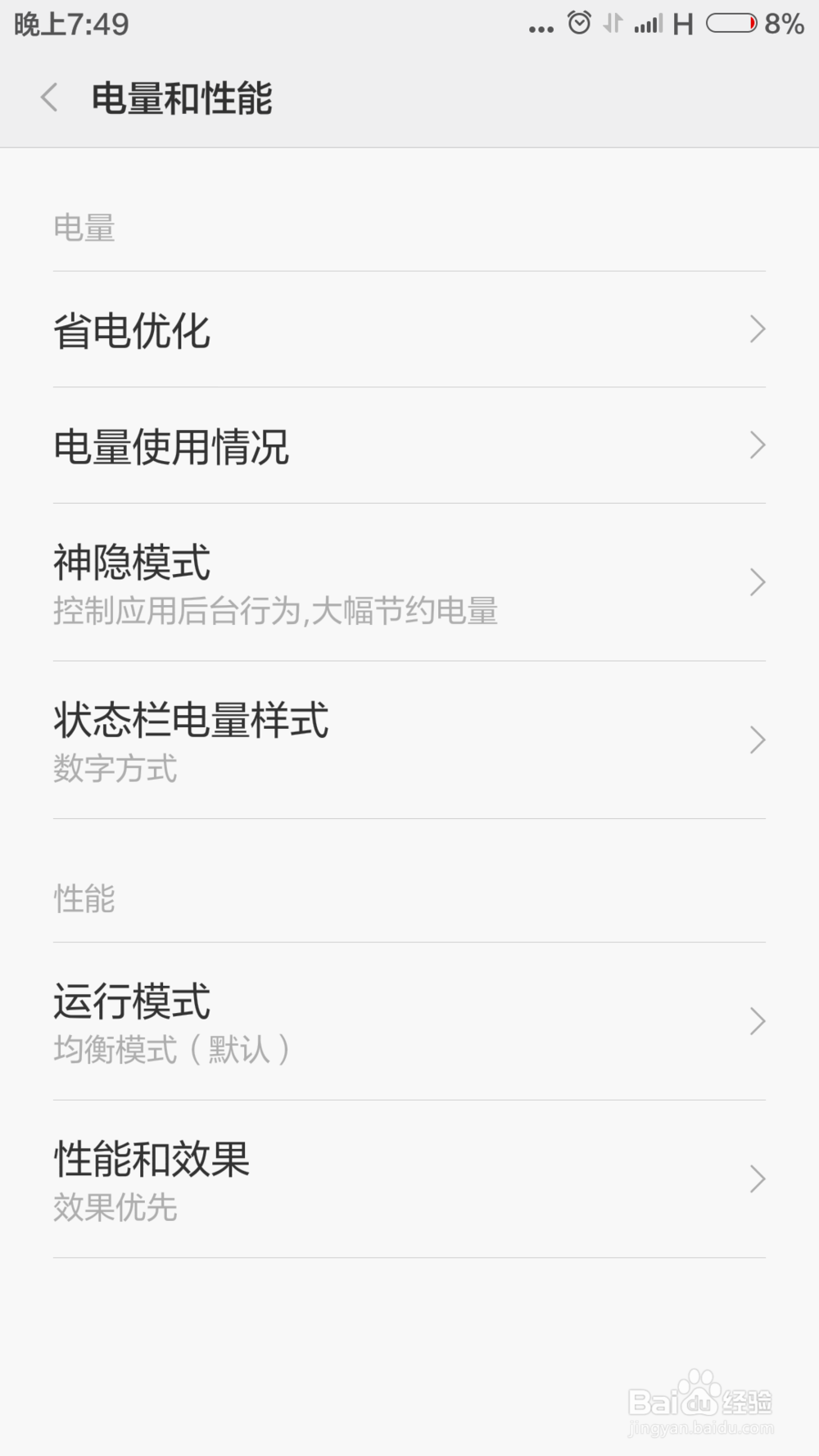Expand 神隐模式 options via its chevron
The width and height of the screenshot is (819, 1456).
[x=758, y=582]
